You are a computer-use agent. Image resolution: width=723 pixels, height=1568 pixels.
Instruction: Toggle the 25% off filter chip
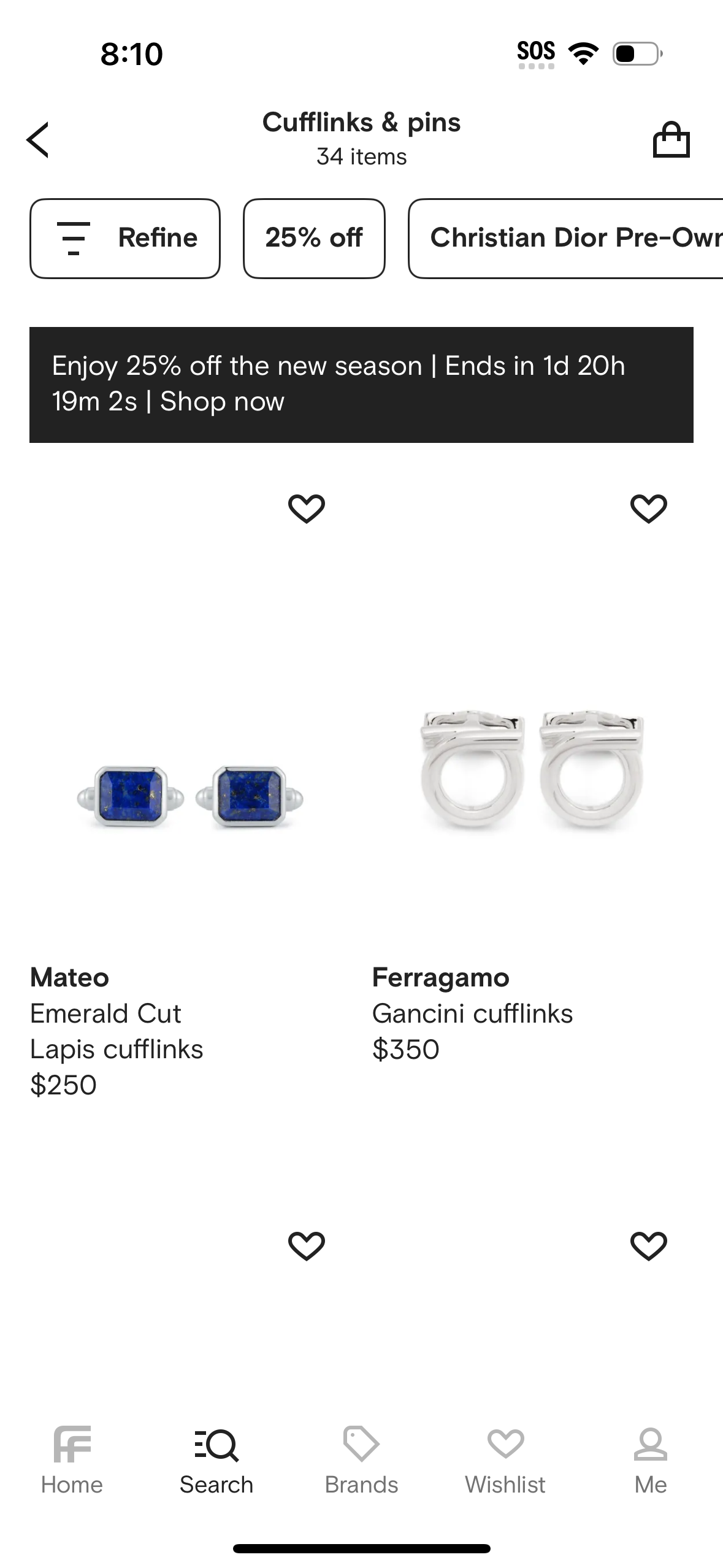point(314,238)
